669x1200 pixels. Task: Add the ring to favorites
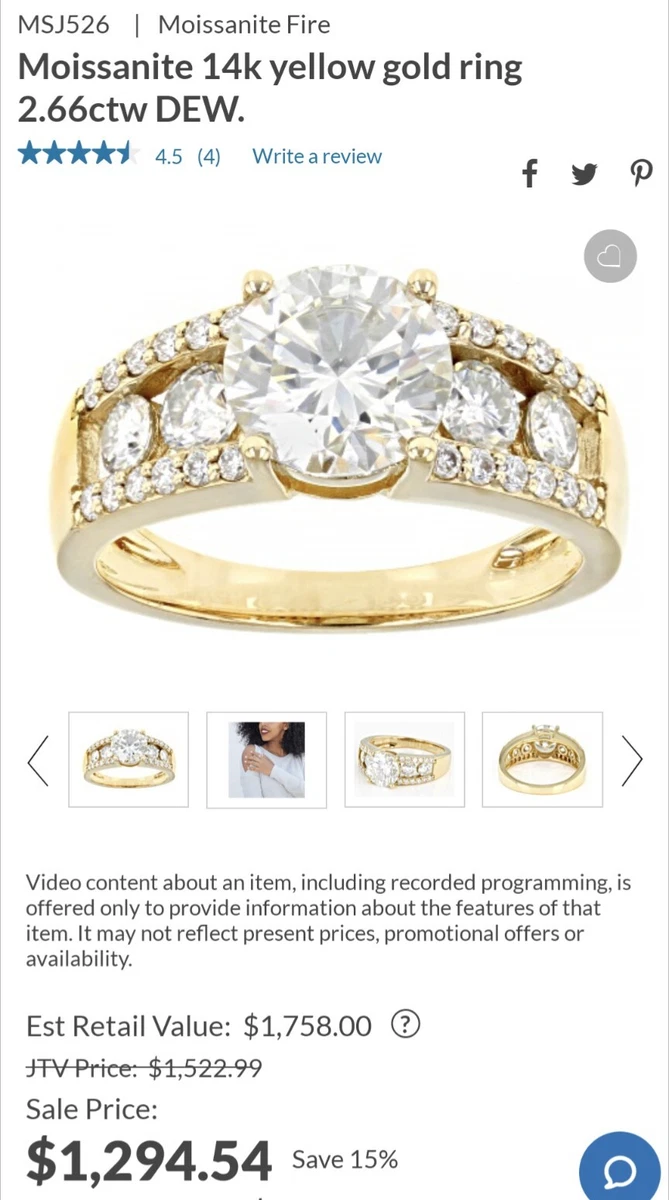point(610,257)
